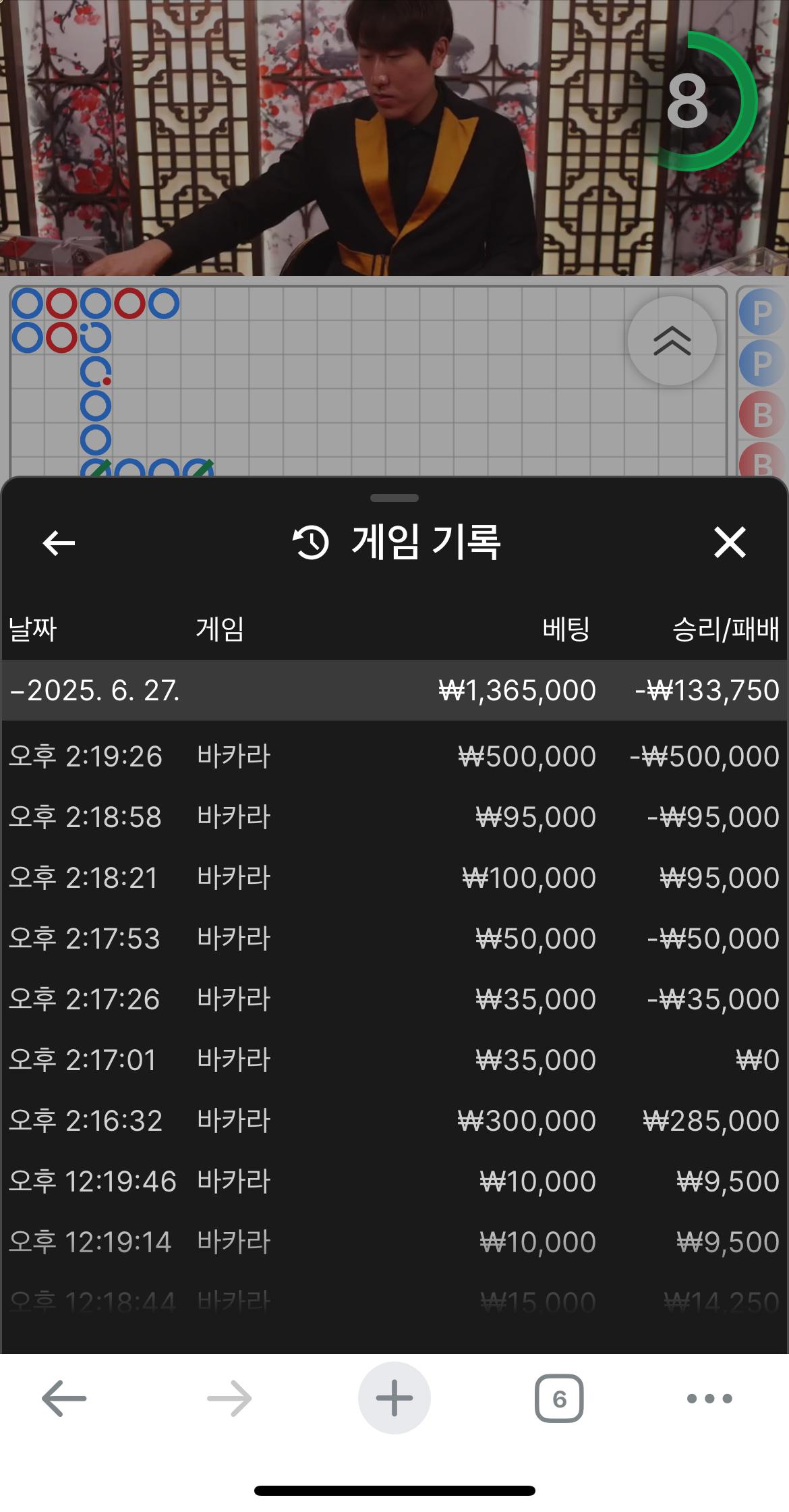
Task: Close the 게임 기록 panel
Action: (730, 542)
